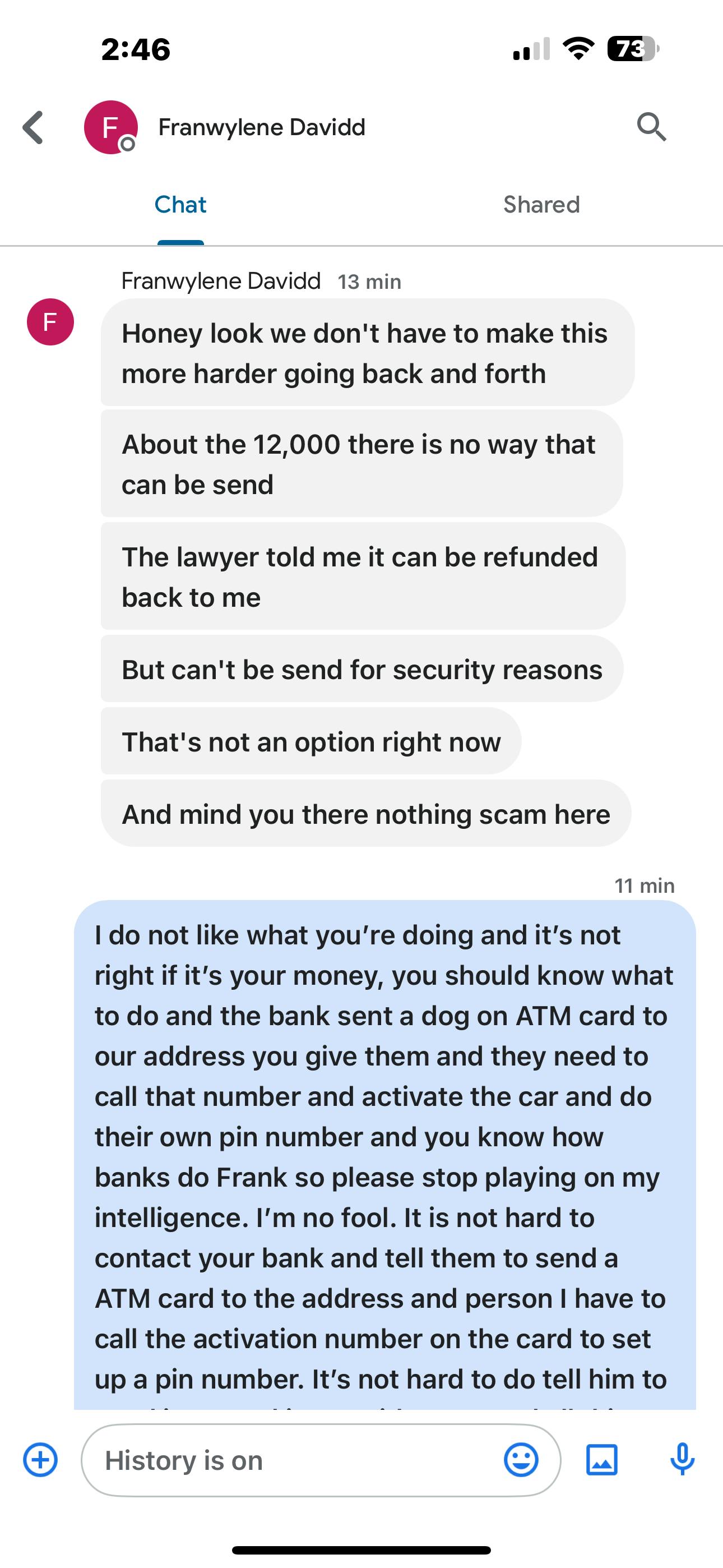The width and height of the screenshot is (723, 1568).
Task: Open the plus attachment menu
Action: (40, 1460)
